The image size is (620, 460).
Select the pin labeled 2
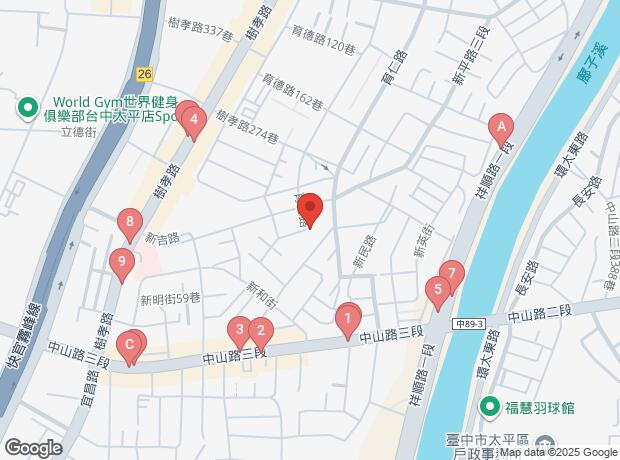259,330
